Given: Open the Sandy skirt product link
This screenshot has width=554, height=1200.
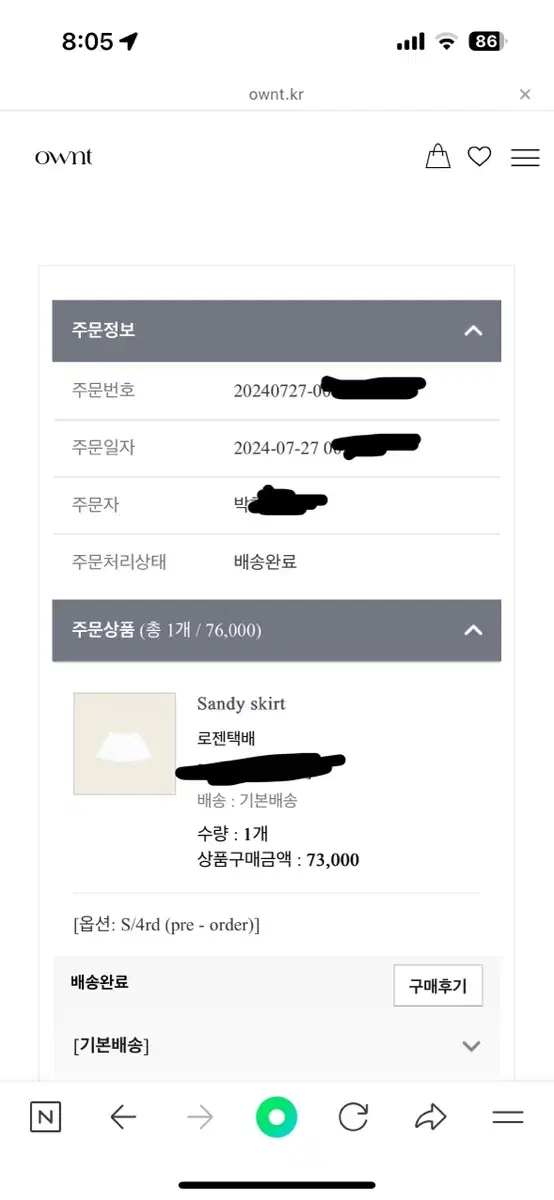Looking at the screenshot, I should coord(241,704).
